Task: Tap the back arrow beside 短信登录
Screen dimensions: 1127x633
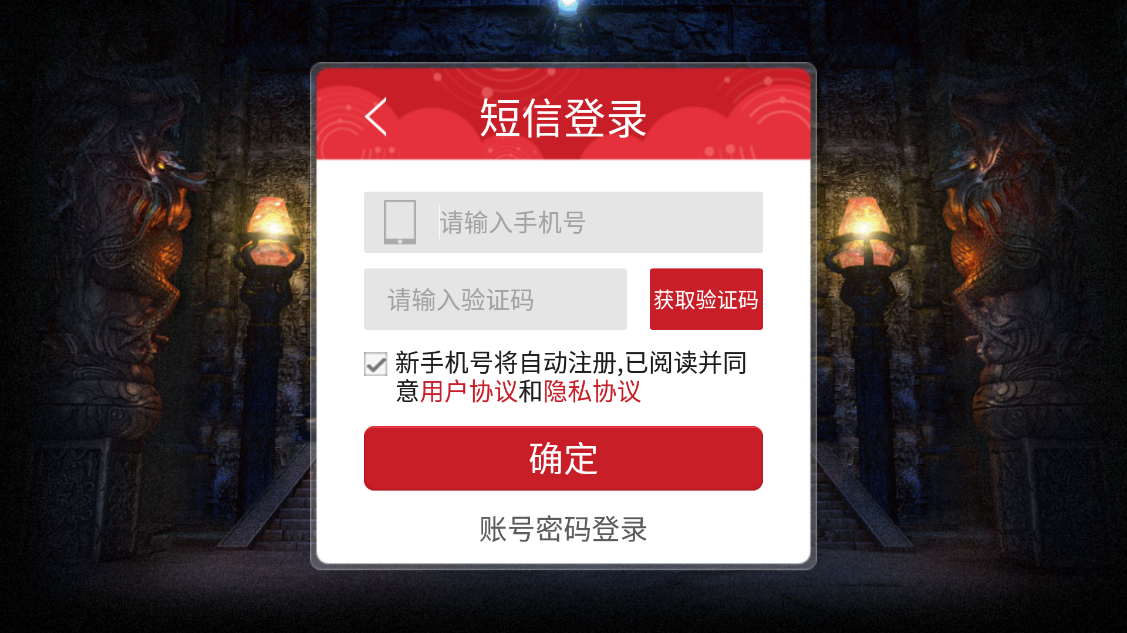Action: (376, 117)
